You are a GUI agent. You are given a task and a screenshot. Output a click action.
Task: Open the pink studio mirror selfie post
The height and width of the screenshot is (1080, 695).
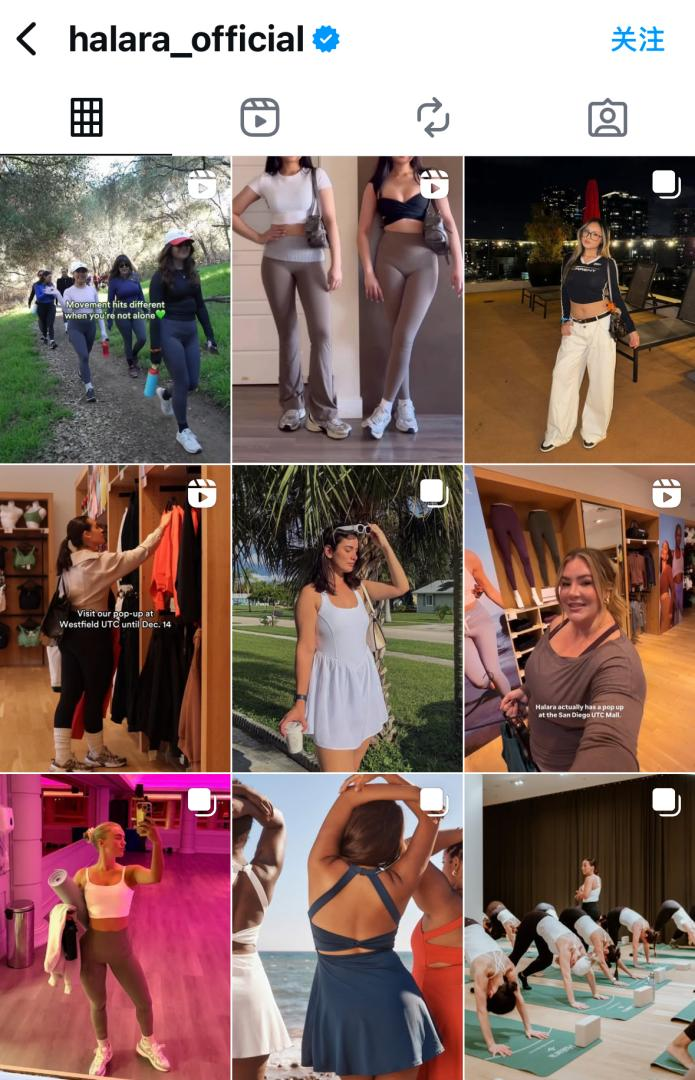pyautogui.click(x=115, y=927)
